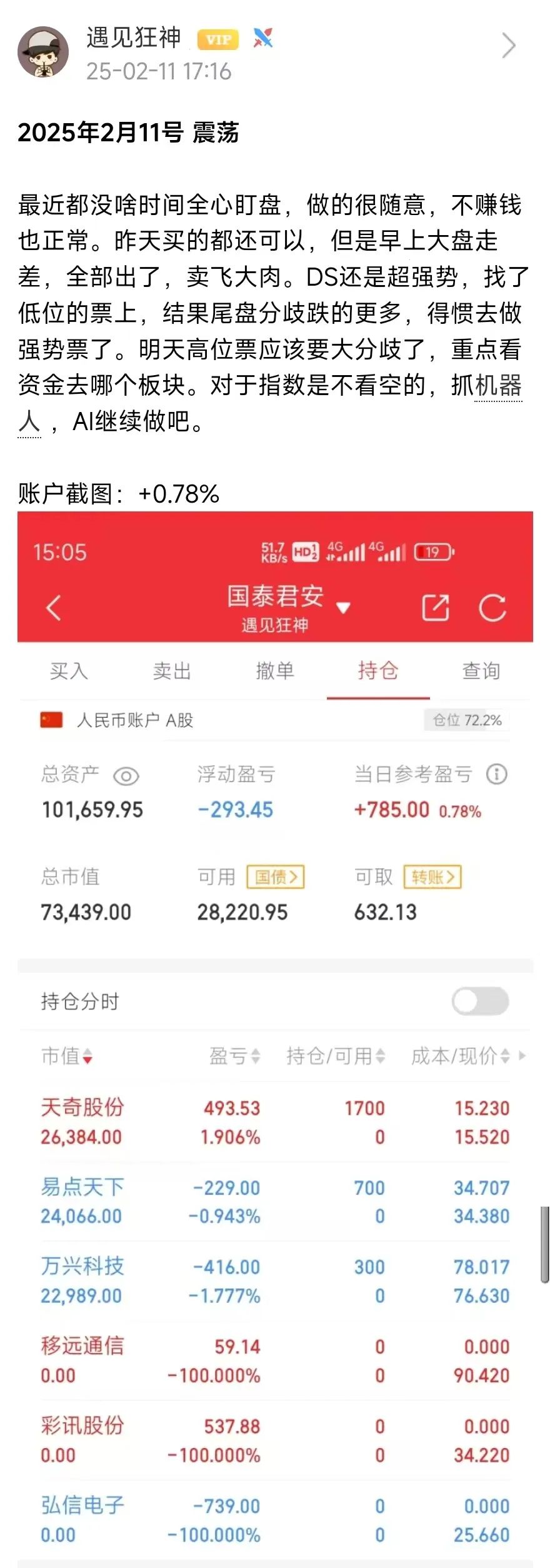The image size is (550, 1568).
Task: Open 遇见狂神's profile avatar
Action: click(42, 52)
